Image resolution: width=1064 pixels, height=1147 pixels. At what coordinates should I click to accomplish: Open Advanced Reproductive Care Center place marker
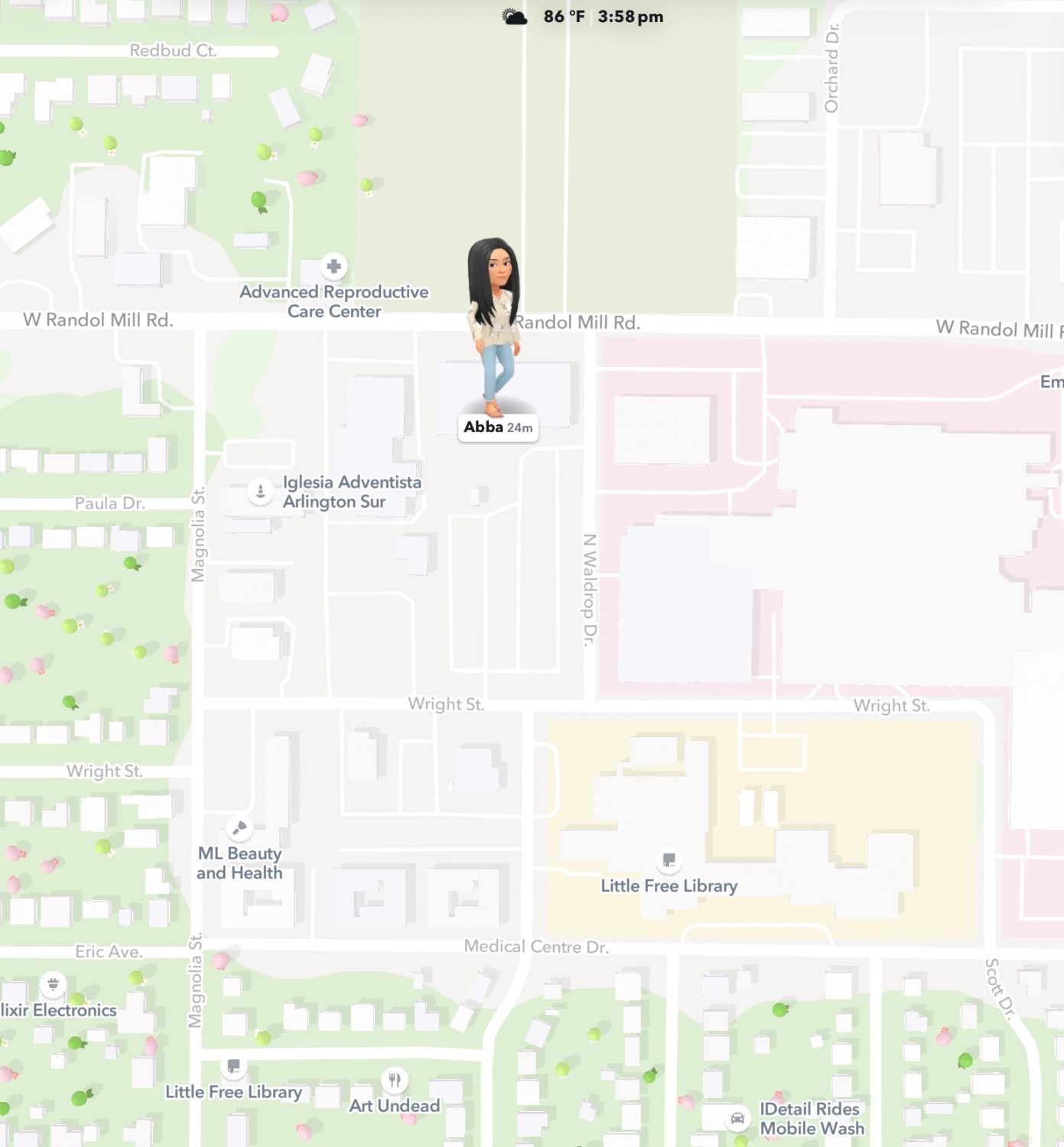coord(334,267)
